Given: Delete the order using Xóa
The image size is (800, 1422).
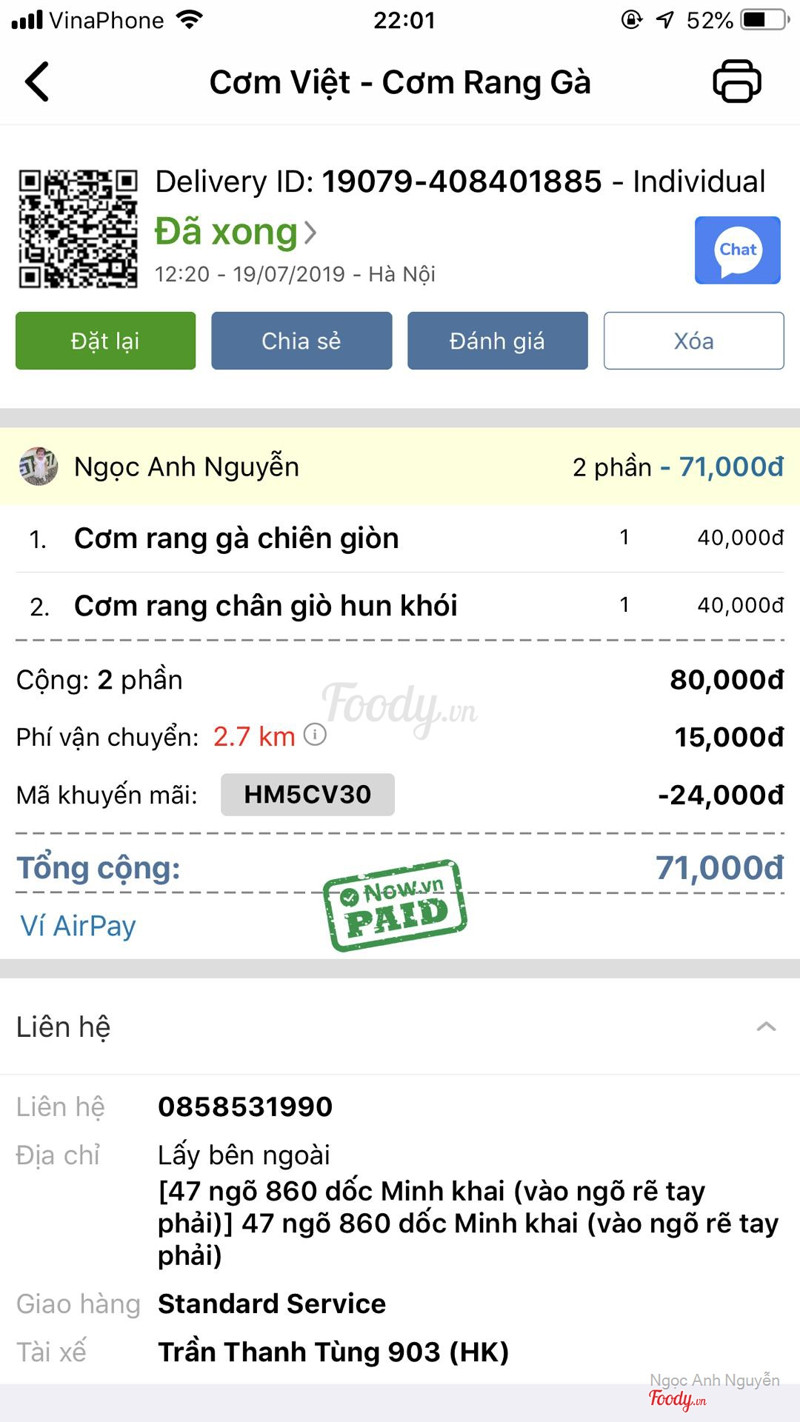Looking at the screenshot, I should click(x=693, y=341).
